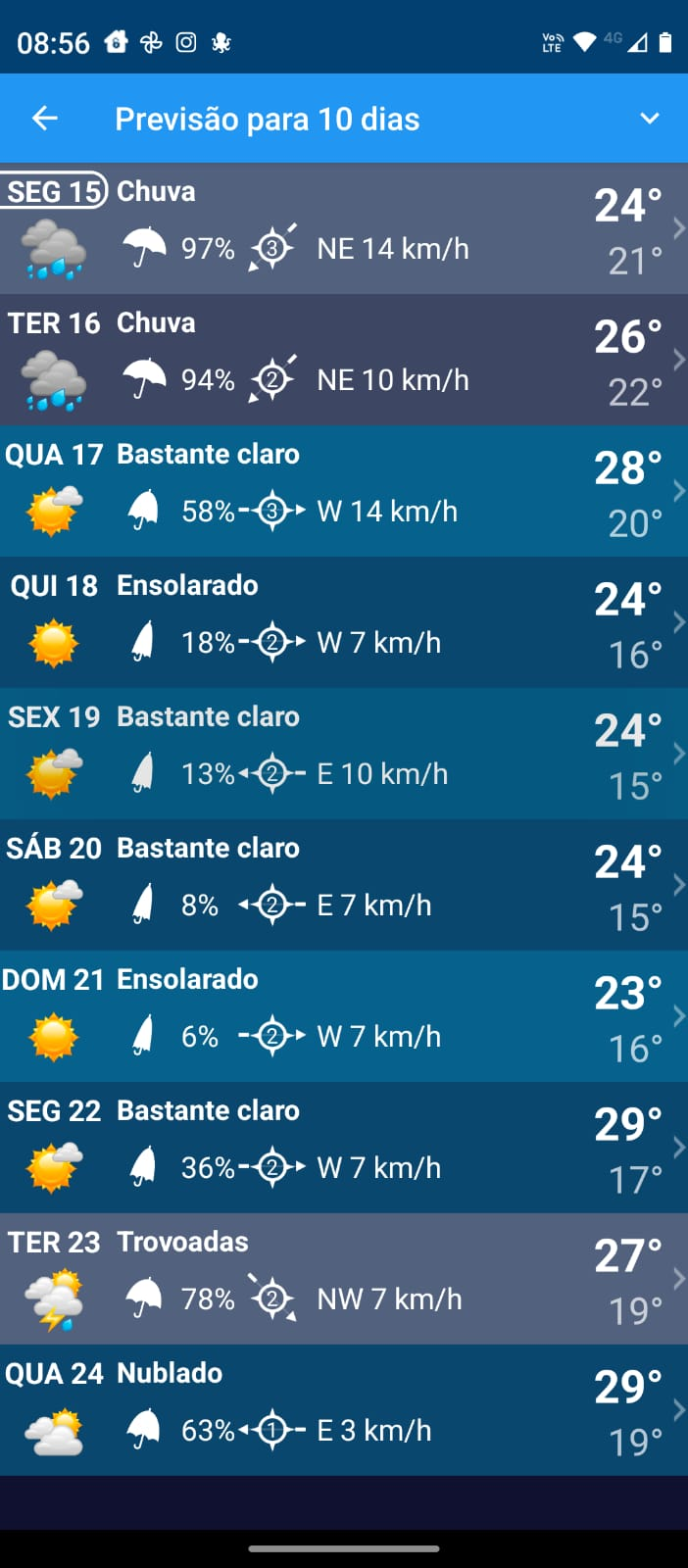This screenshot has height=1568, width=688.
Task: Select the SEX 19 forecast row
Action: [343, 754]
